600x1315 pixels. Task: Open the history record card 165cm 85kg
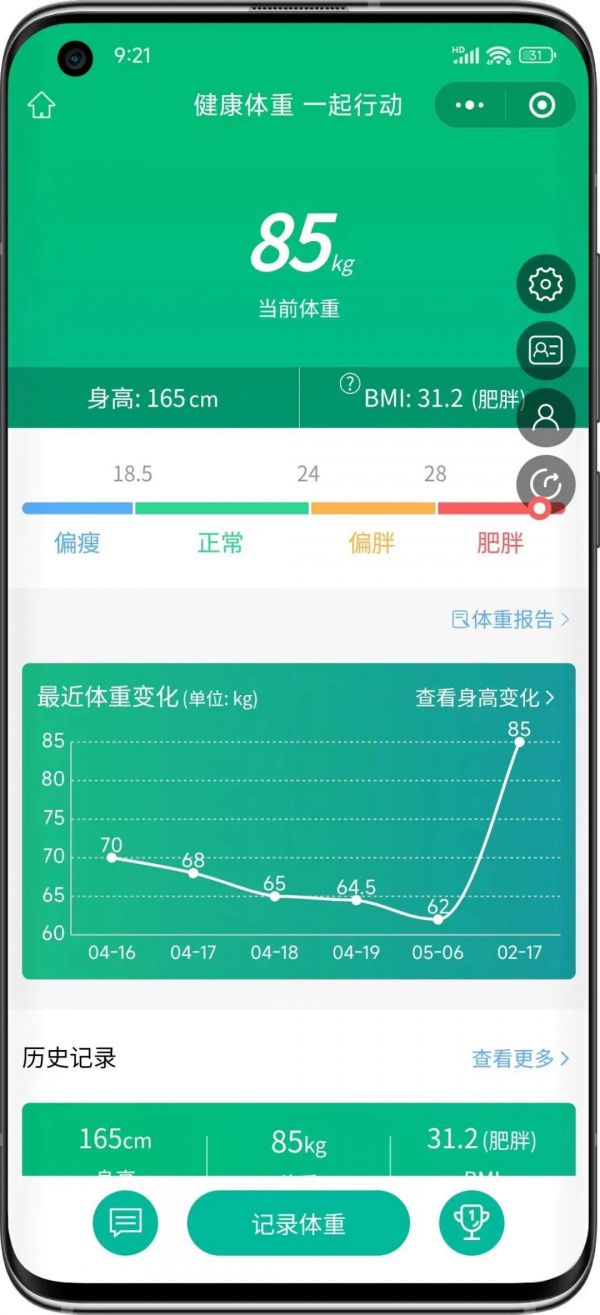[298, 1141]
